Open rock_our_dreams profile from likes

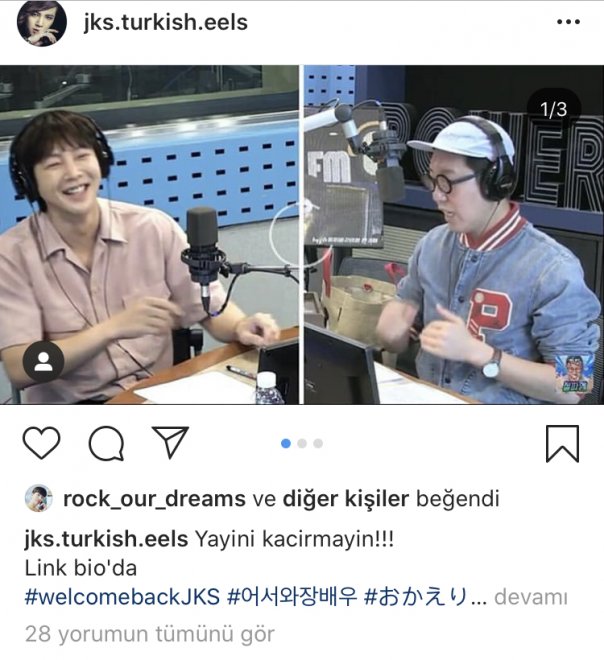(x=153, y=498)
